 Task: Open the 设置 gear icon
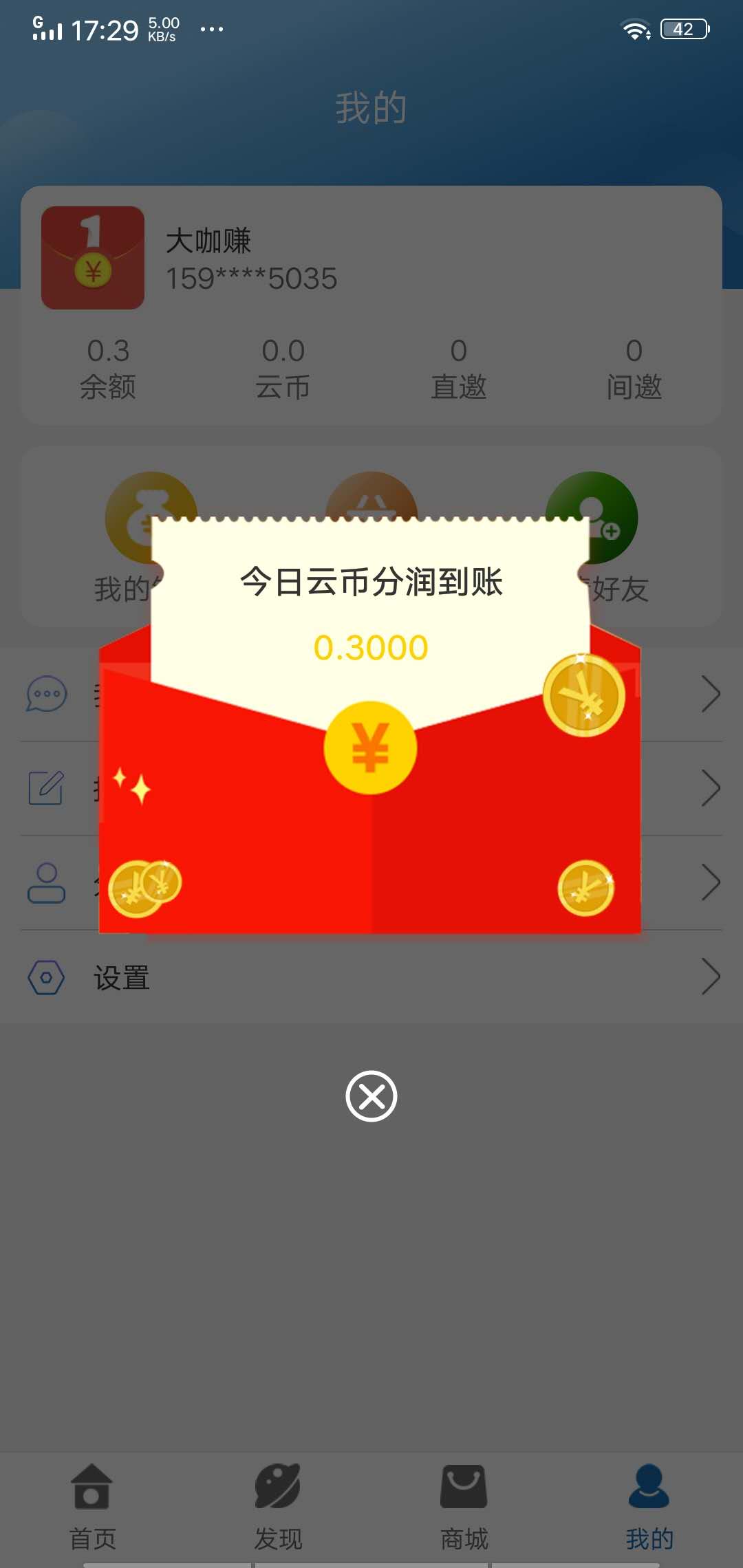45,977
